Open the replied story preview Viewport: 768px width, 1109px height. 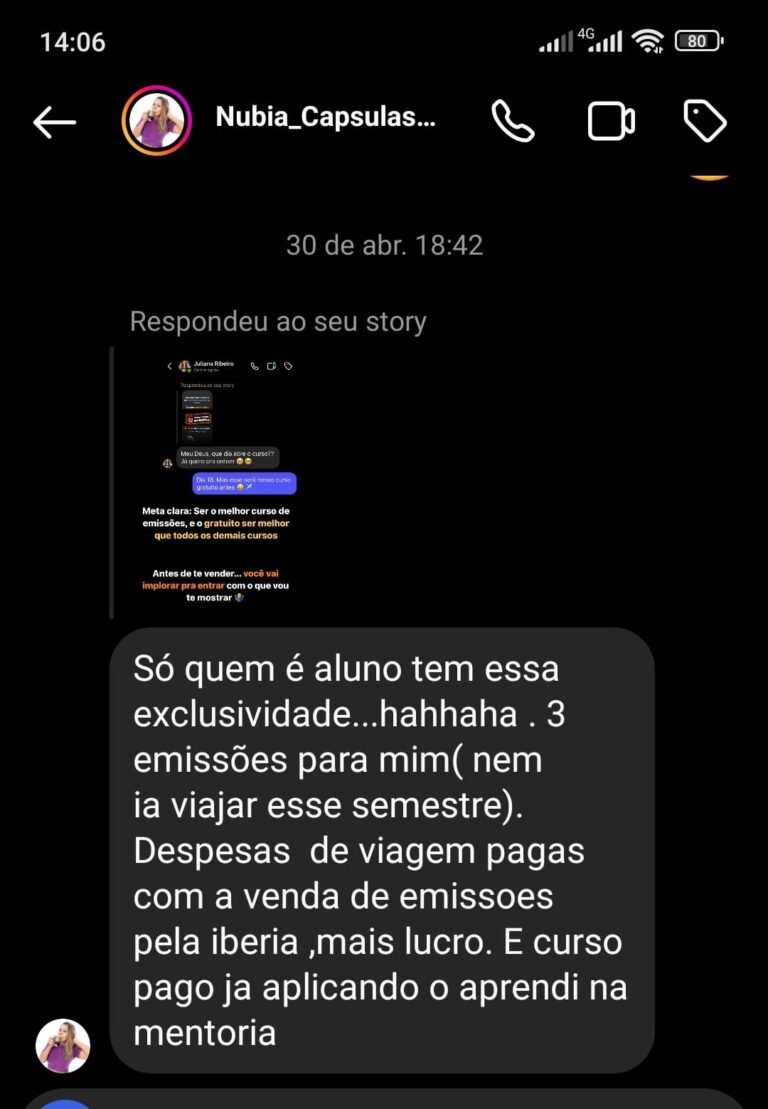(228, 483)
